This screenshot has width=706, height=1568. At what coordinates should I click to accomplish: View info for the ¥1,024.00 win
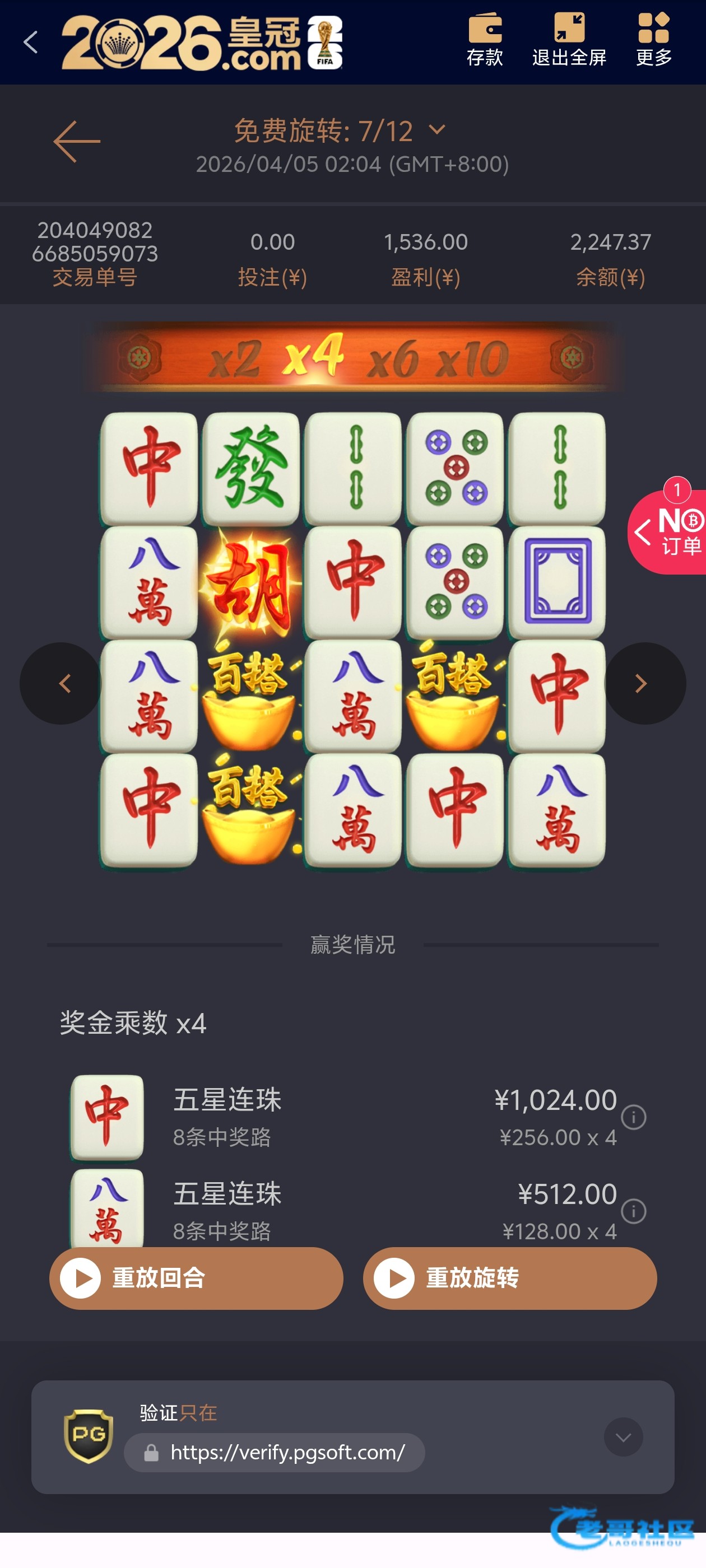coord(634,1117)
